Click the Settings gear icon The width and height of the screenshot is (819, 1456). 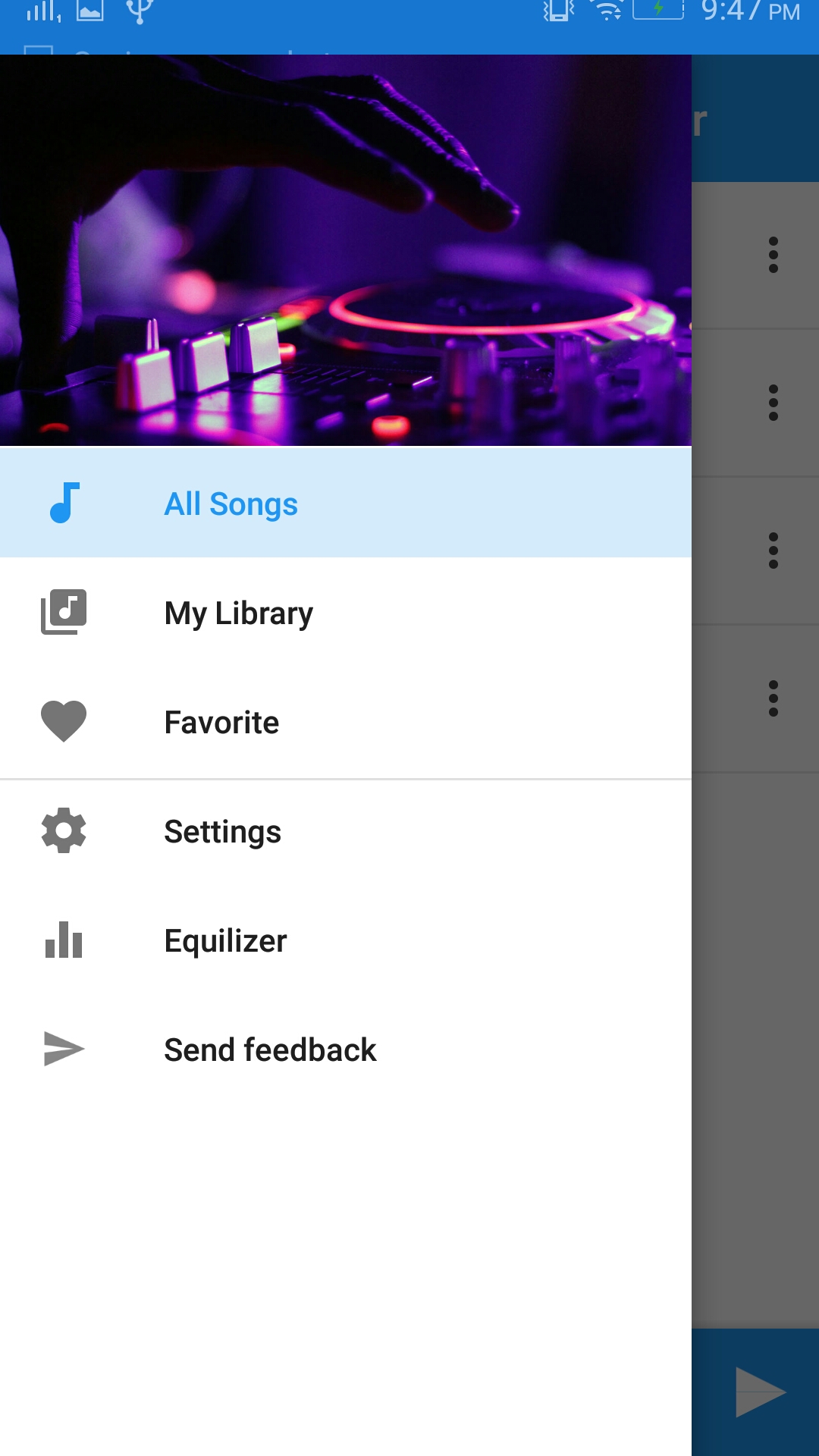(63, 831)
